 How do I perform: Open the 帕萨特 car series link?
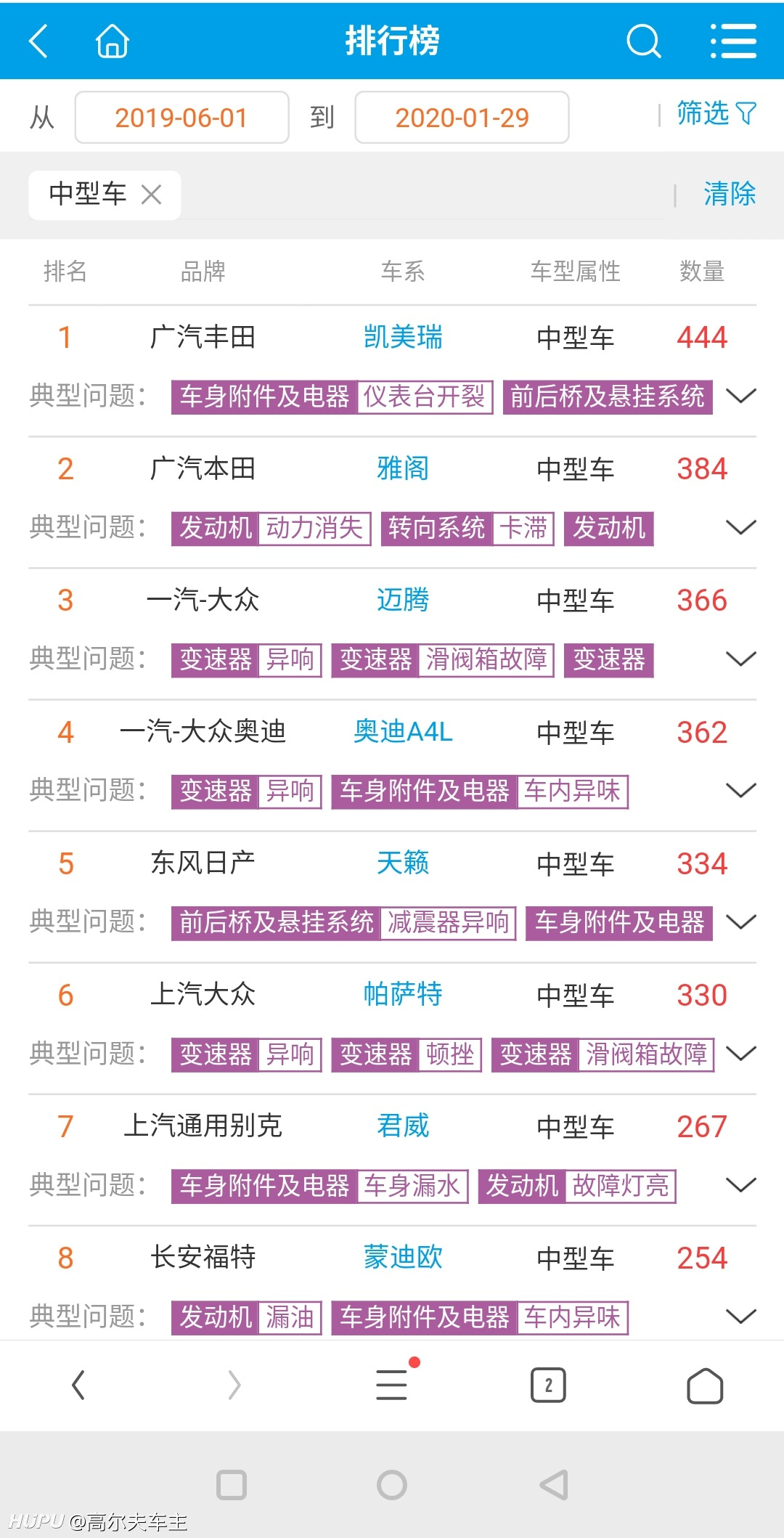click(x=403, y=994)
